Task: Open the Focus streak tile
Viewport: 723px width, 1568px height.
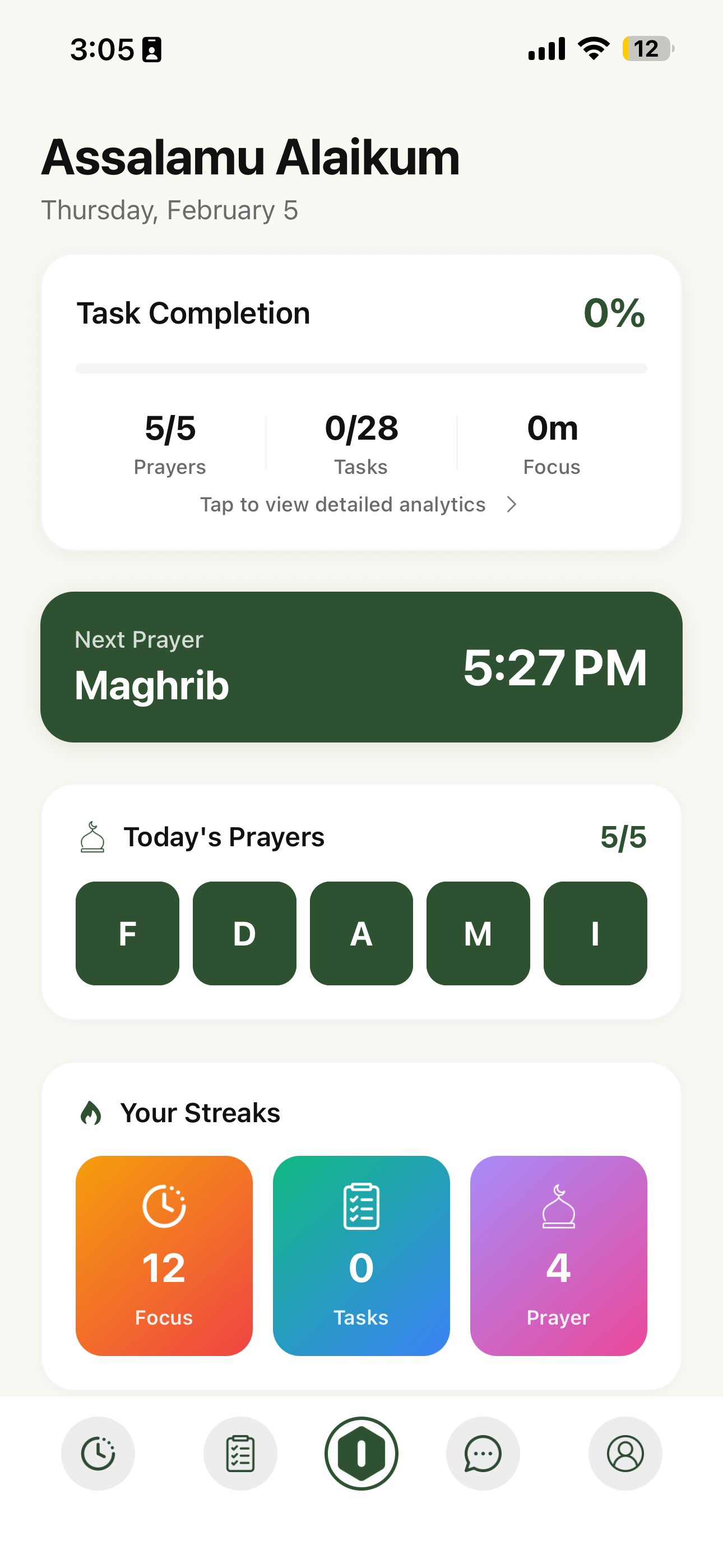Action: (x=164, y=1255)
